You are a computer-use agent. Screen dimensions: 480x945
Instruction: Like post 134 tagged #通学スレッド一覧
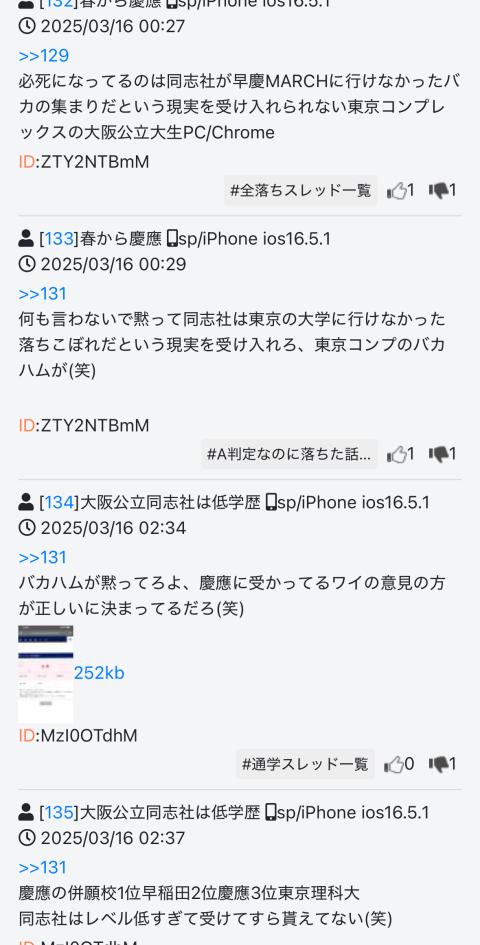[x=400, y=764]
